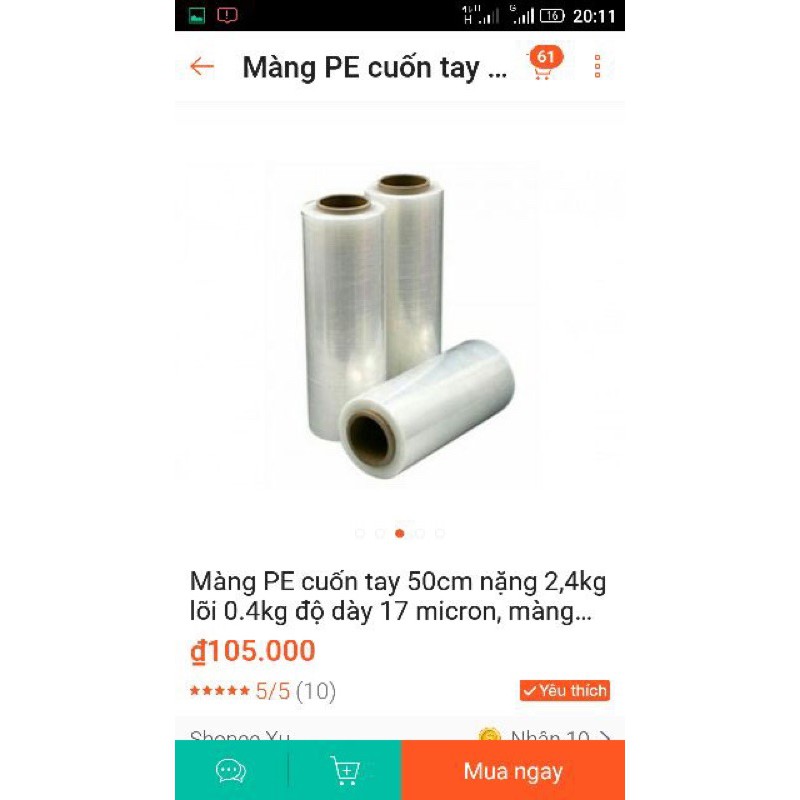Image resolution: width=800 pixels, height=800 pixels.
Task: Tap Mua ngay to buy now
Action: click(512, 771)
